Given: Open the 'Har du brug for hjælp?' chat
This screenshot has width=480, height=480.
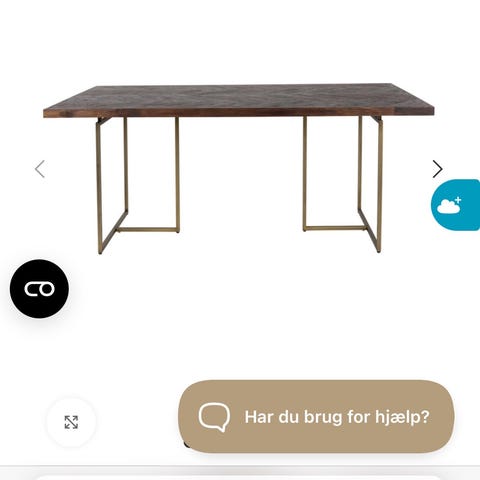Looking at the screenshot, I should [x=316, y=416].
